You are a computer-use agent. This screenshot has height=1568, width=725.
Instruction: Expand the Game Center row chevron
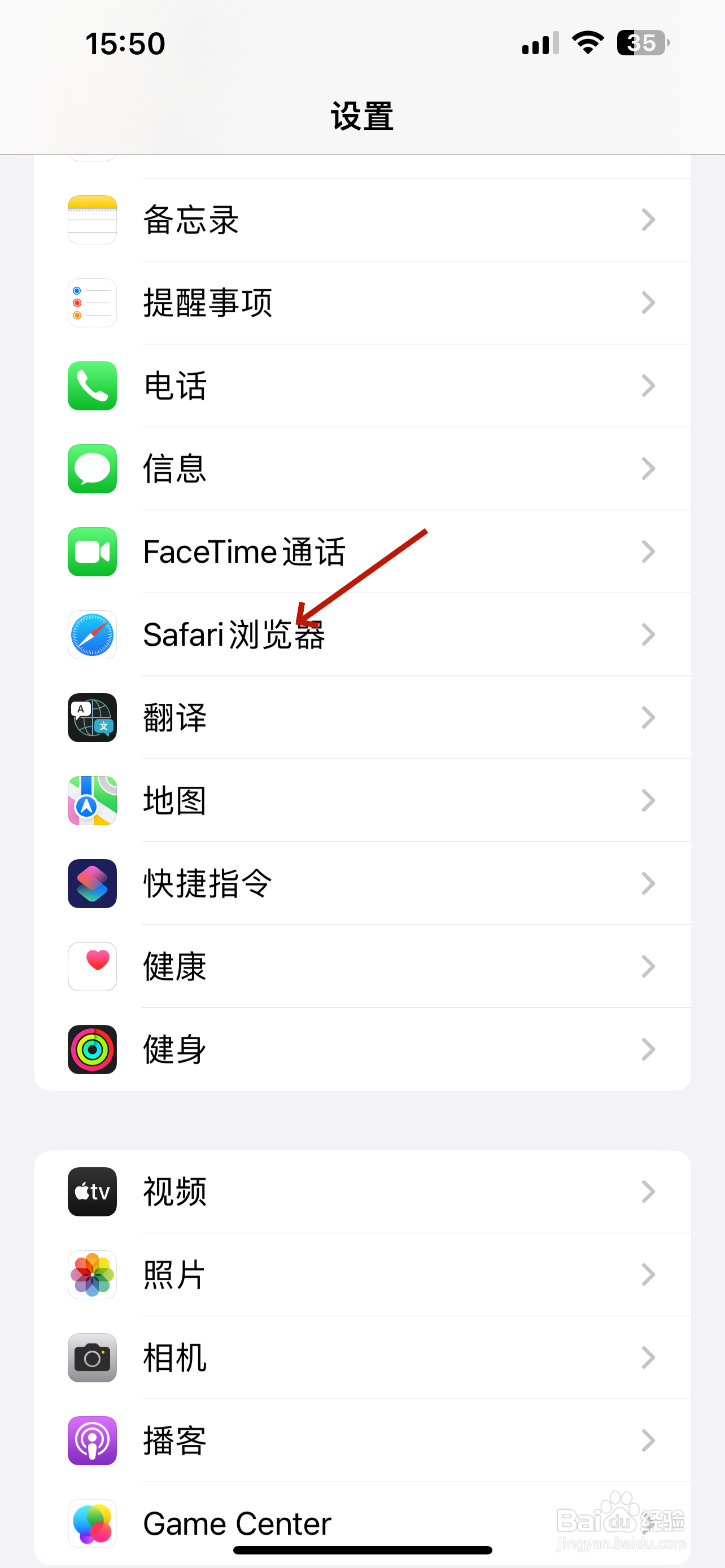(648, 1523)
